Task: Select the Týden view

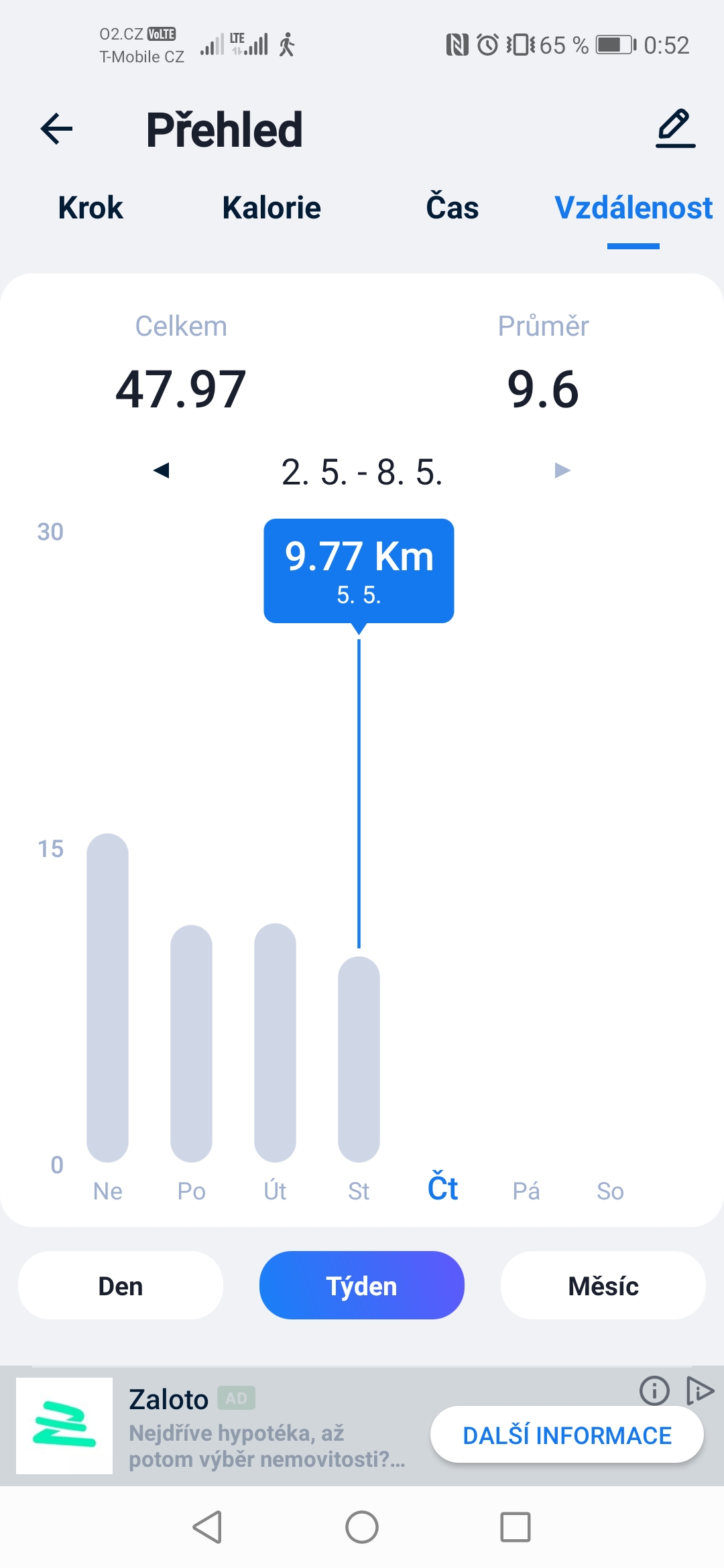Action: pos(362,1285)
